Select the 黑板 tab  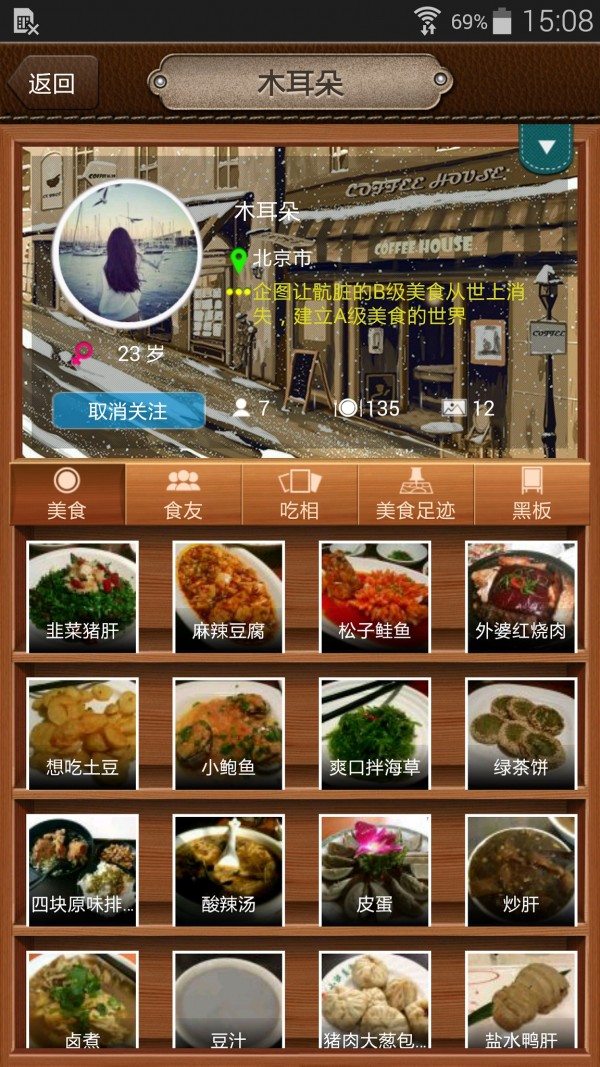click(531, 495)
